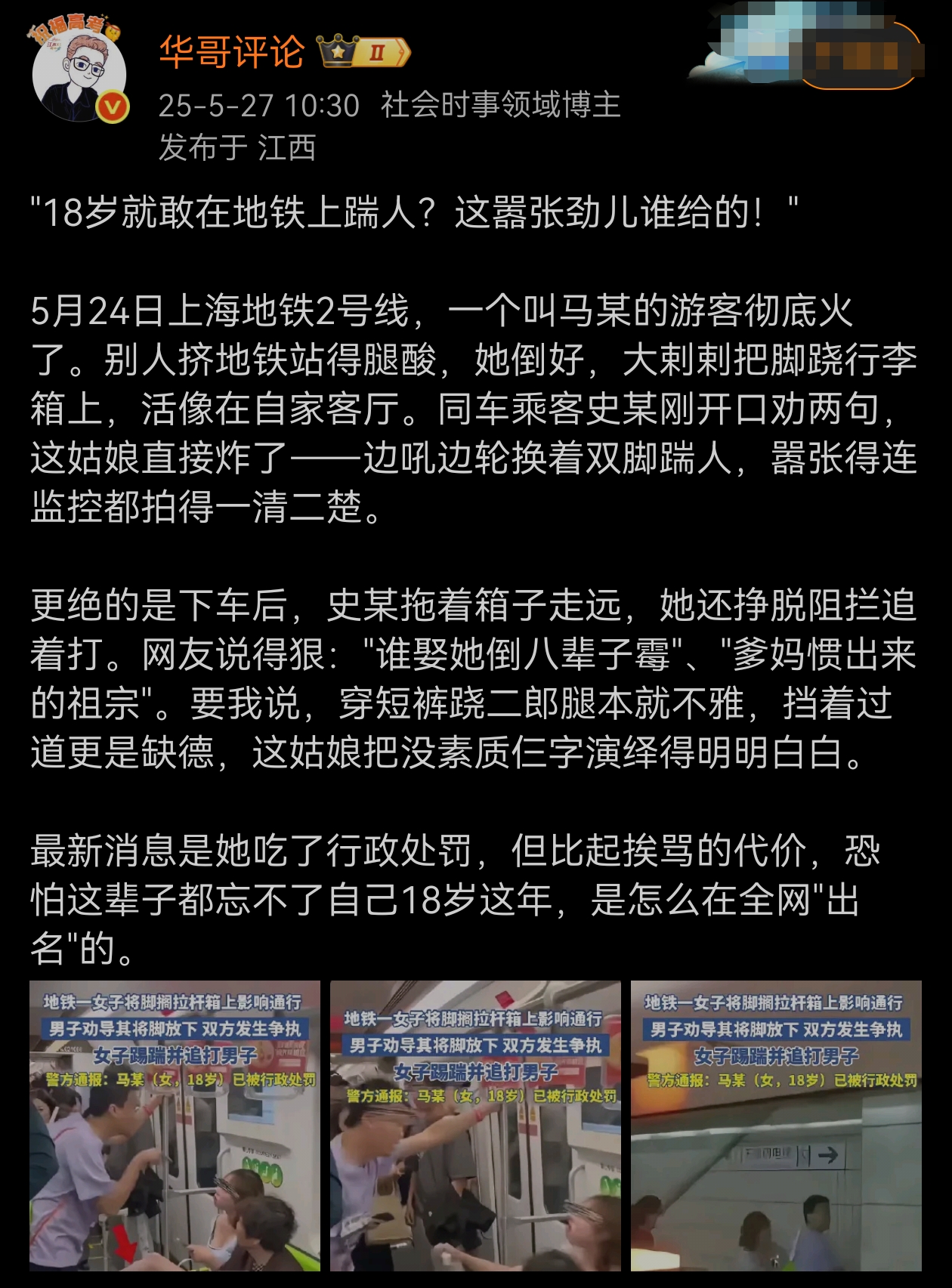Tap the username 华哥评论
The height and width of the screenshot is (1288, 952).
click(x=231, y=52)
